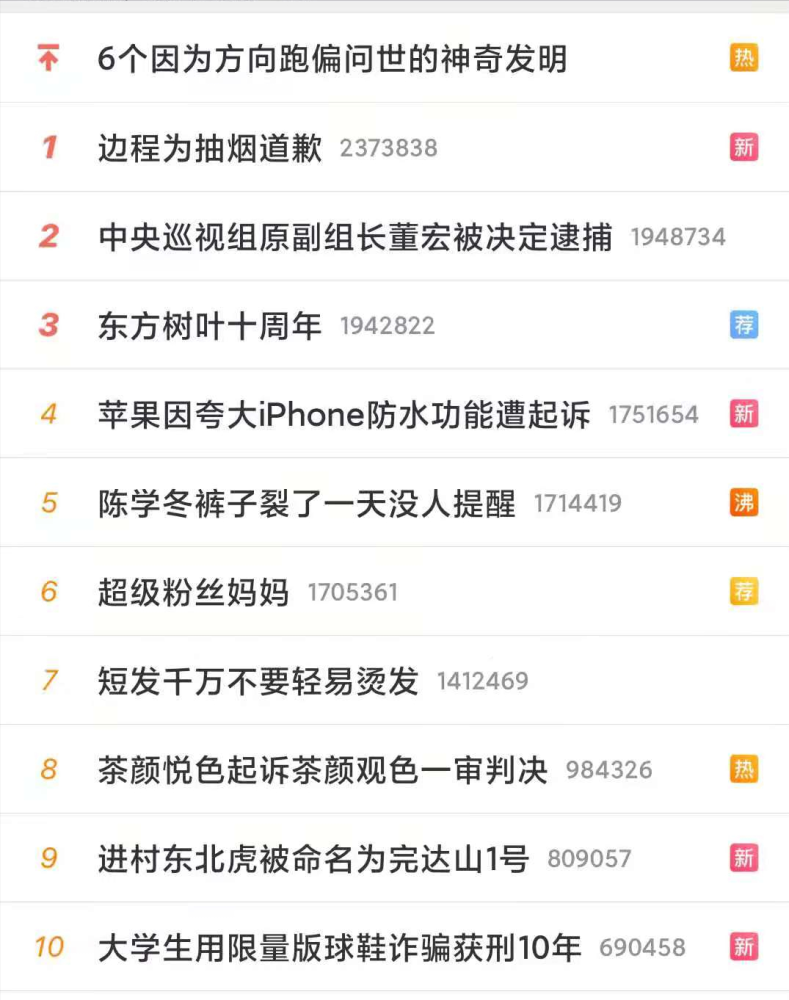Click the 沸 badge next to 陈学冬裤子裂了
789x1000 pixels.
pyautogui.click(x=744, y=503)
